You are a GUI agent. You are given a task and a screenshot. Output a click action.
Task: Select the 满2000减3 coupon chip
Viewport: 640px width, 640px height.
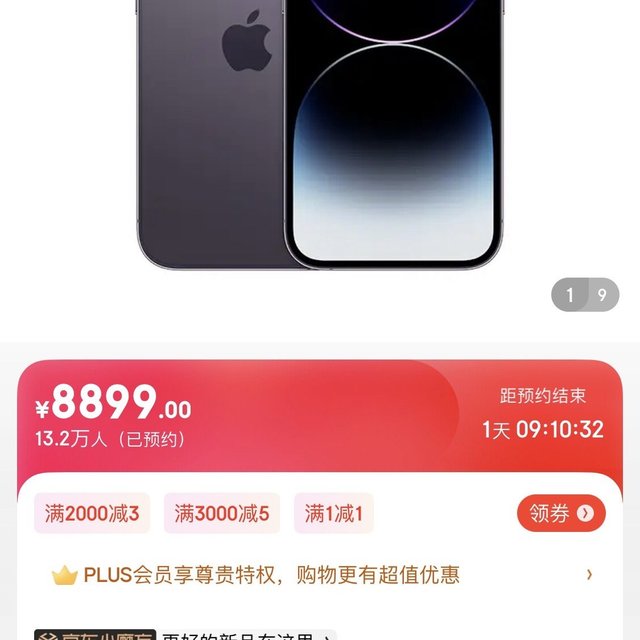point(92,514)
